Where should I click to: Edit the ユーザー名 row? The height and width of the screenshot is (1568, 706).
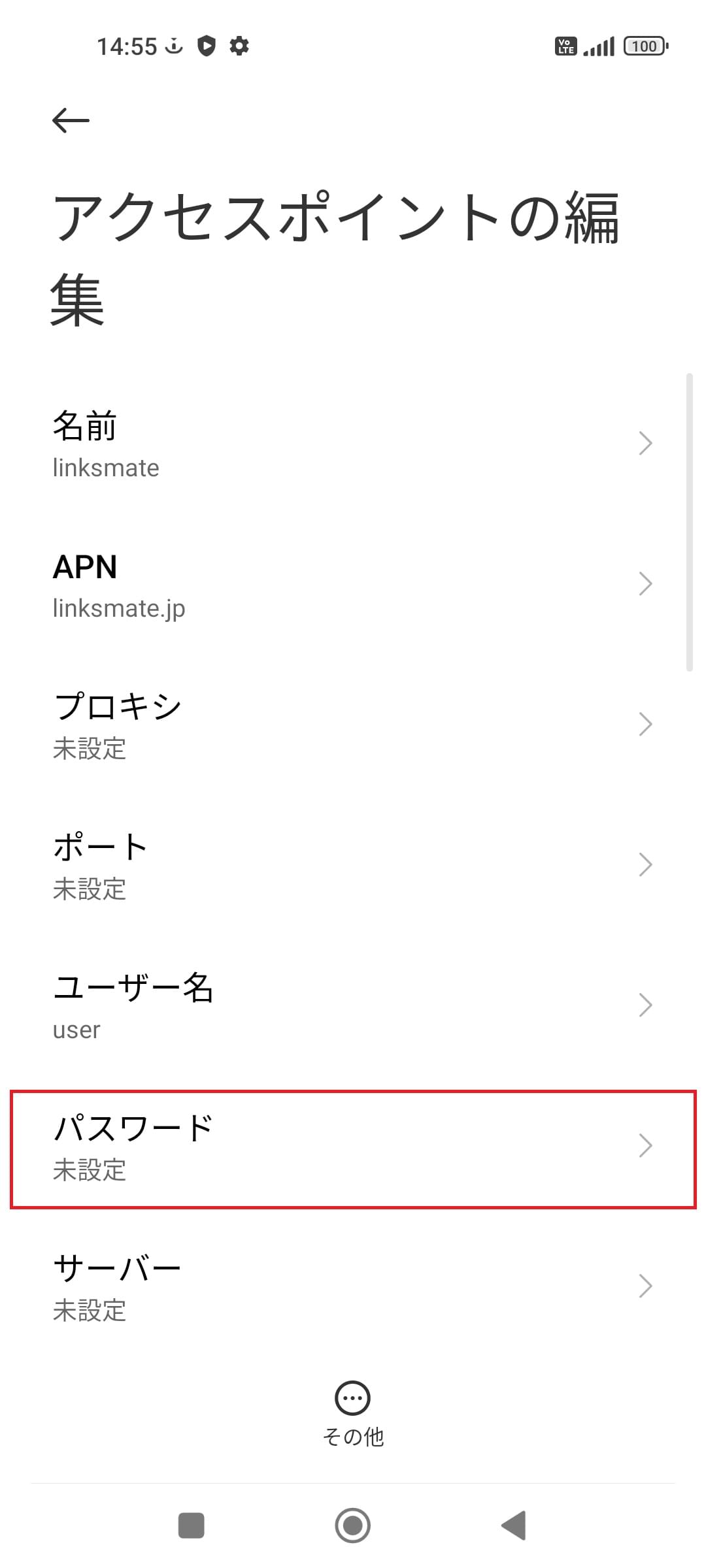[353, 1006]
